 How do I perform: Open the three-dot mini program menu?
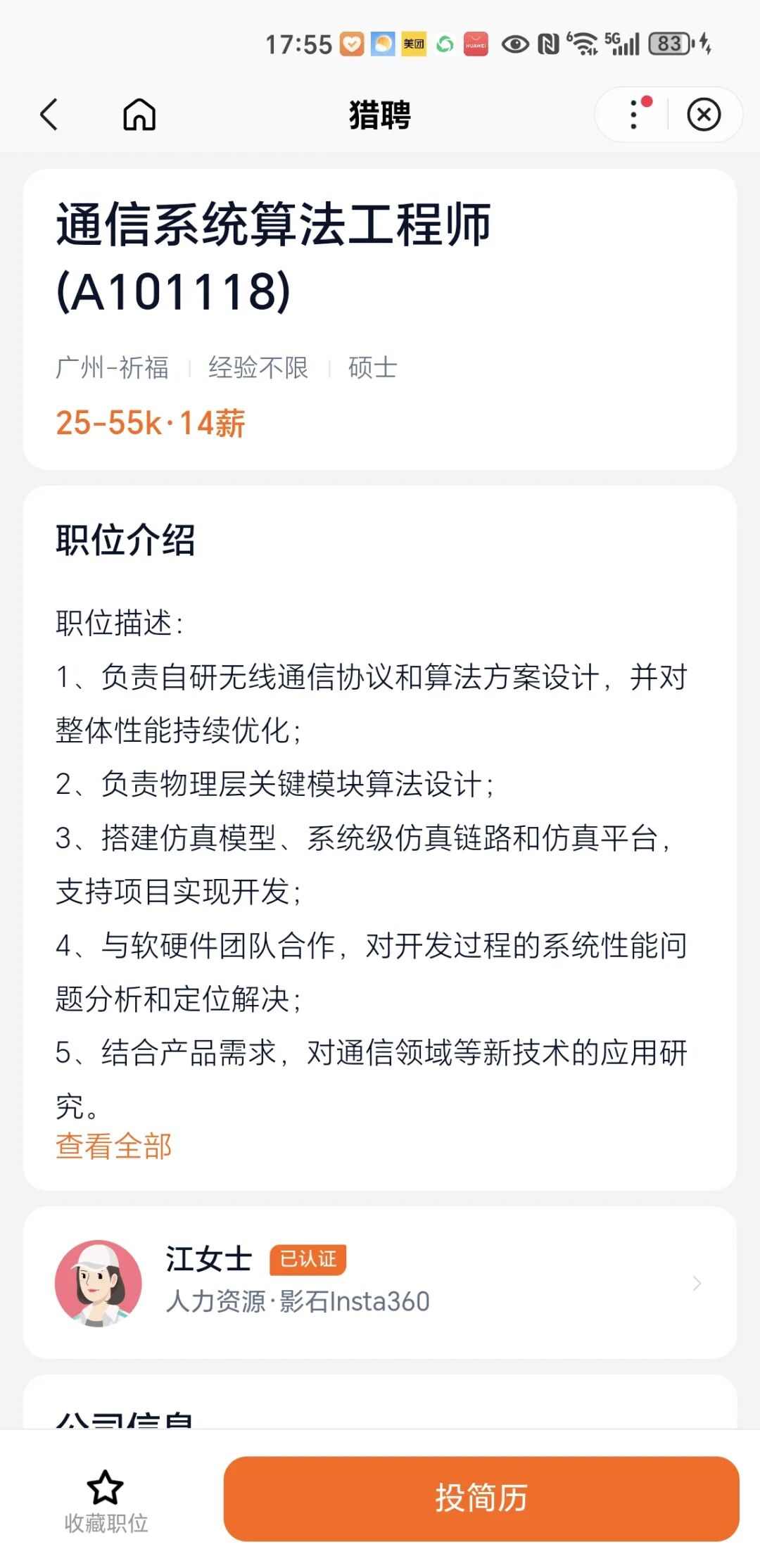click(635, 115)
